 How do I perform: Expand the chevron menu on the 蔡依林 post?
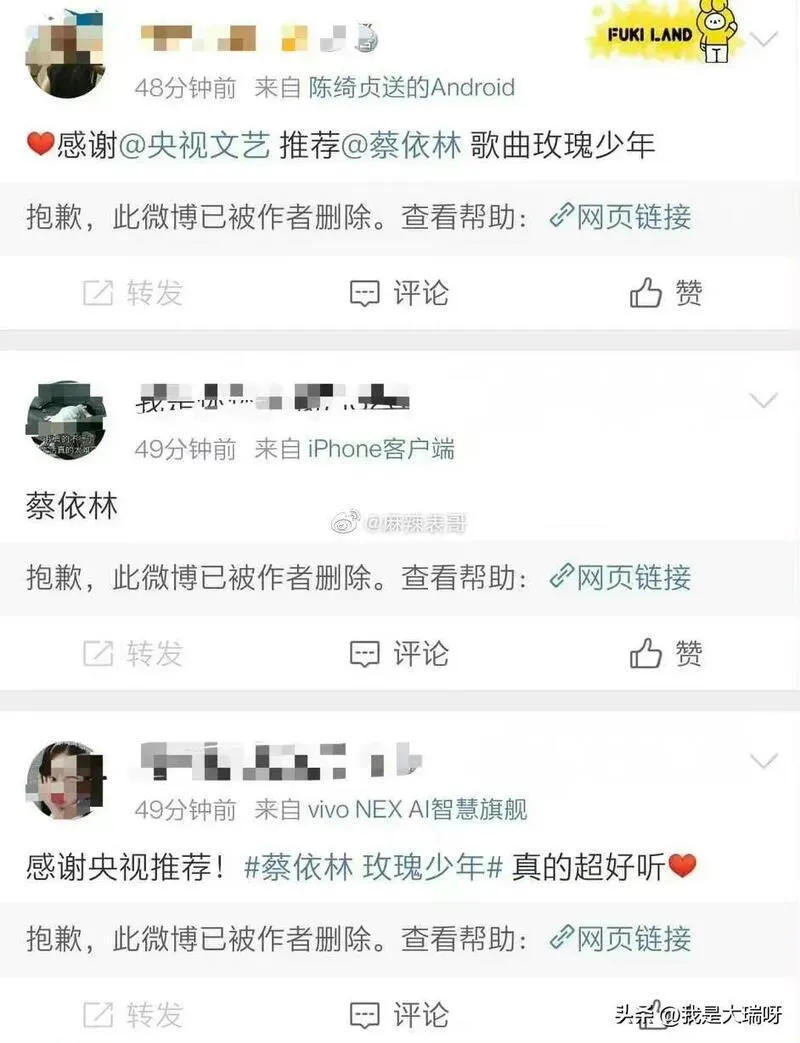[x=764, y=401]
